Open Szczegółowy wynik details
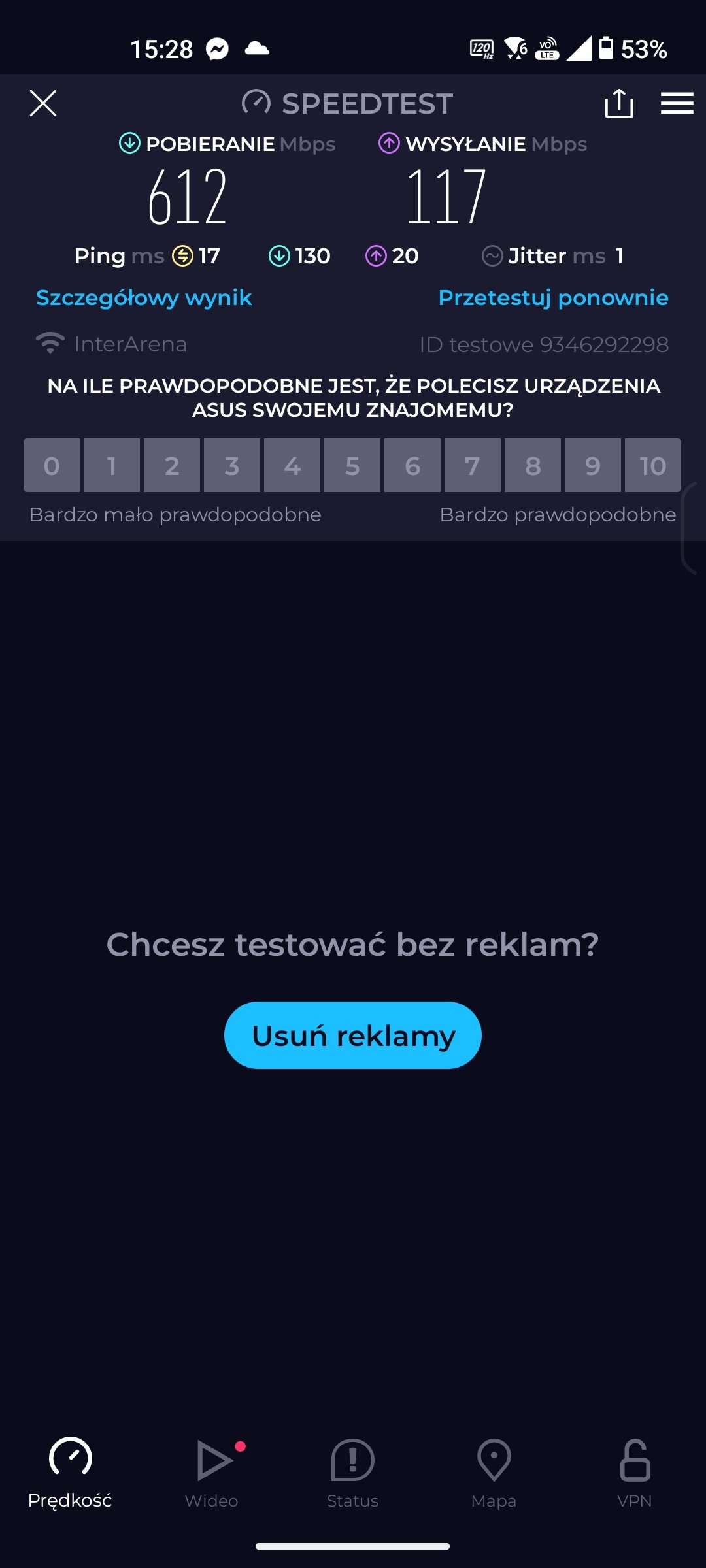 (144, 297)
